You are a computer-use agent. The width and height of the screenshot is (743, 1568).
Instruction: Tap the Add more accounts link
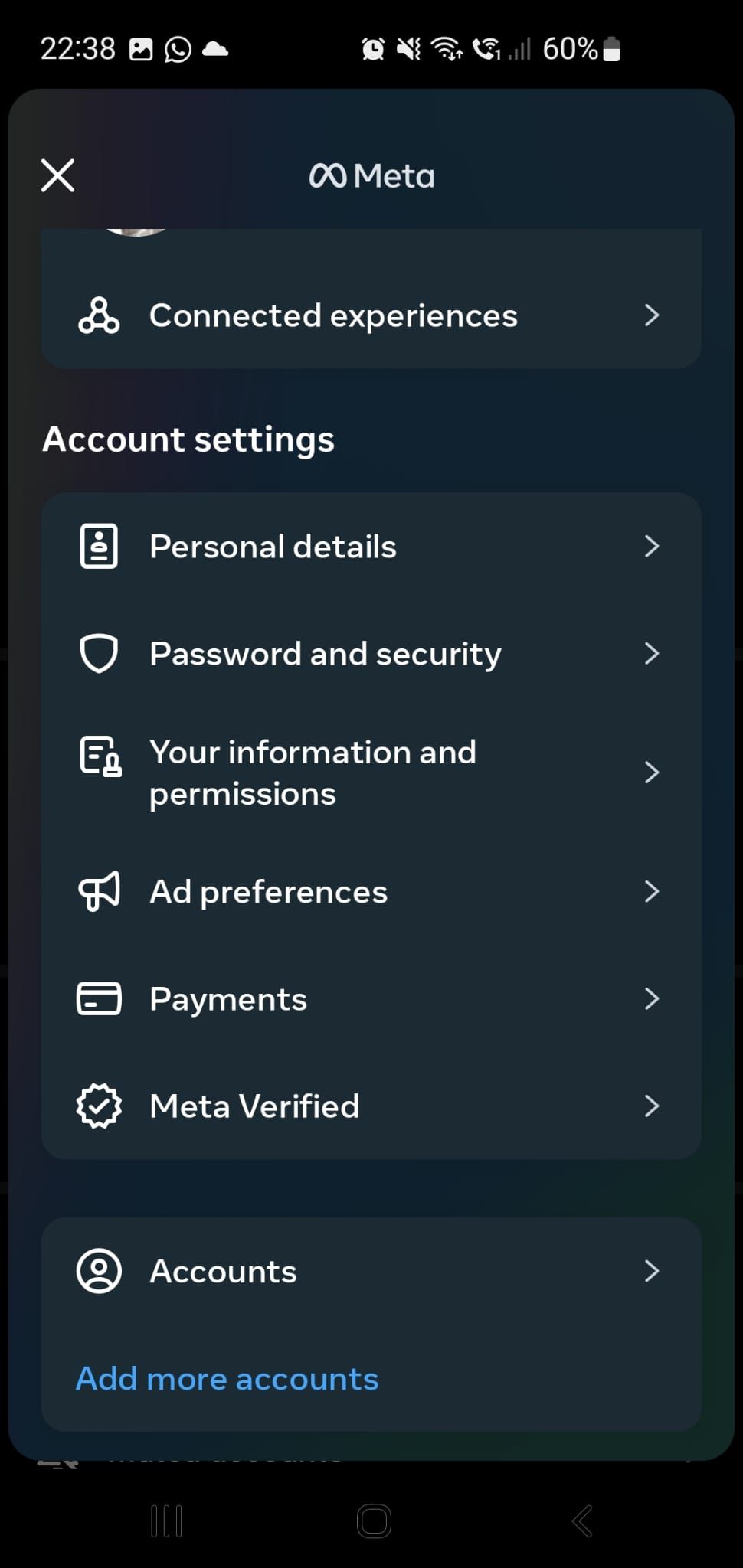point(226,1377)
